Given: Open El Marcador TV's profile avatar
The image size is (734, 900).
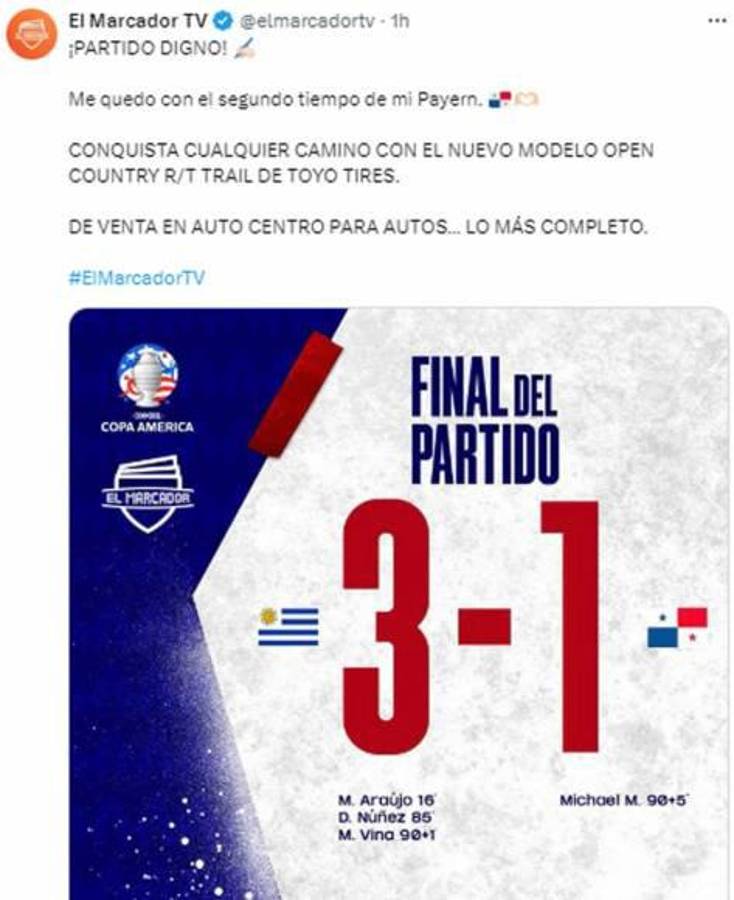Looking at the screenshot, I should 34,28.
